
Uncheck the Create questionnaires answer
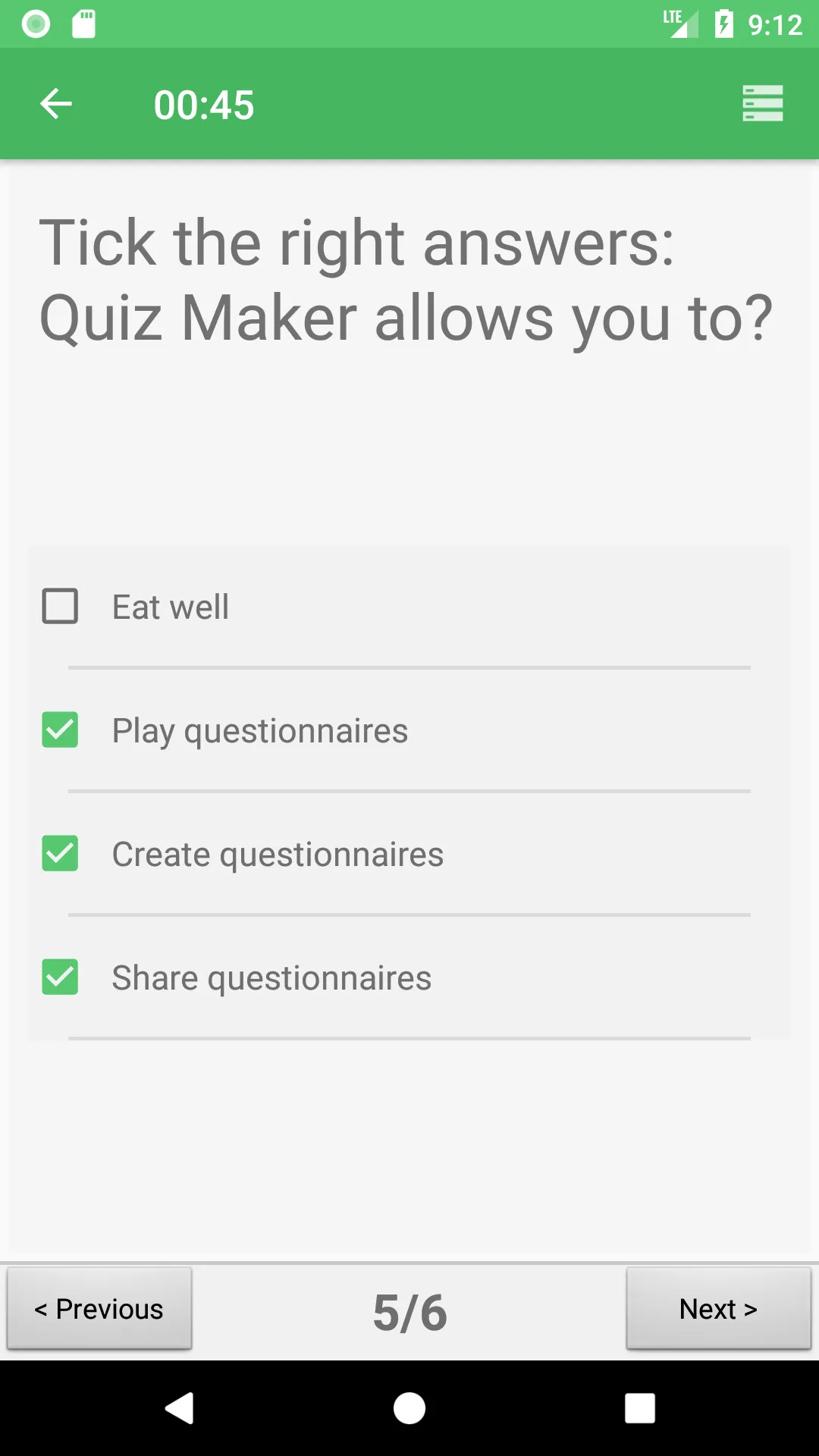(60, 854)
